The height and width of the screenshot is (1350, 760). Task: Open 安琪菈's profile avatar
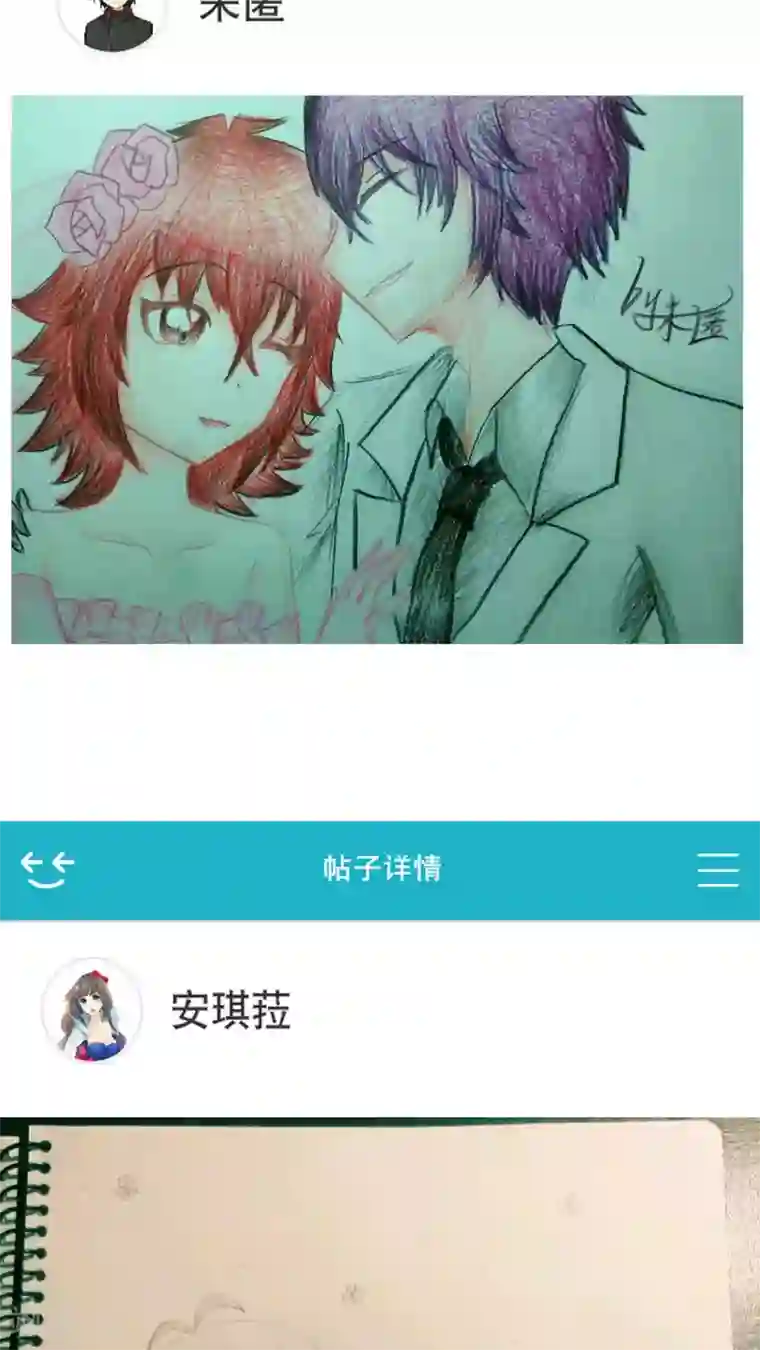92,1010
